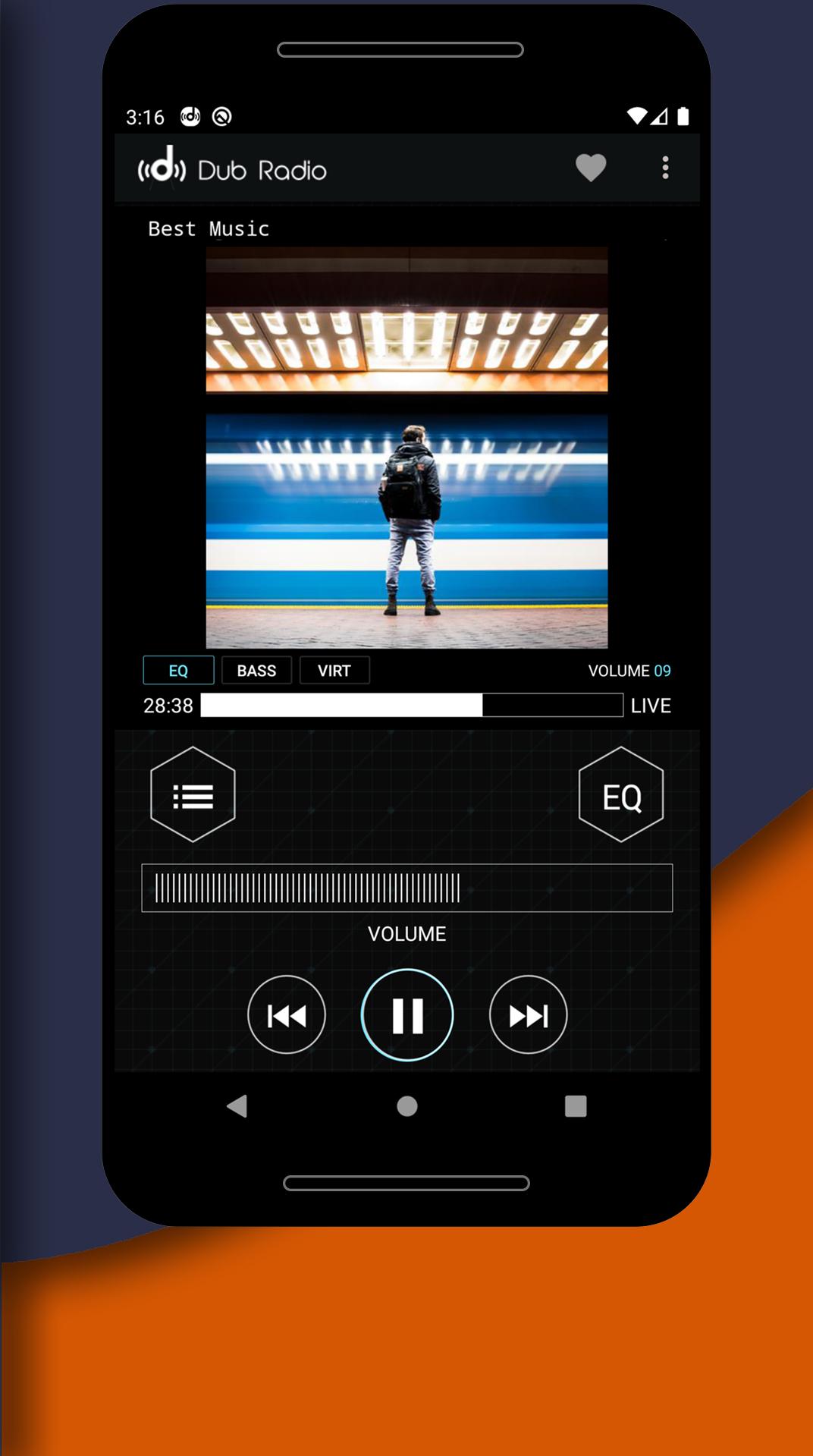Collapse the player control panel

pyautogui.click(x=407, y=740)
